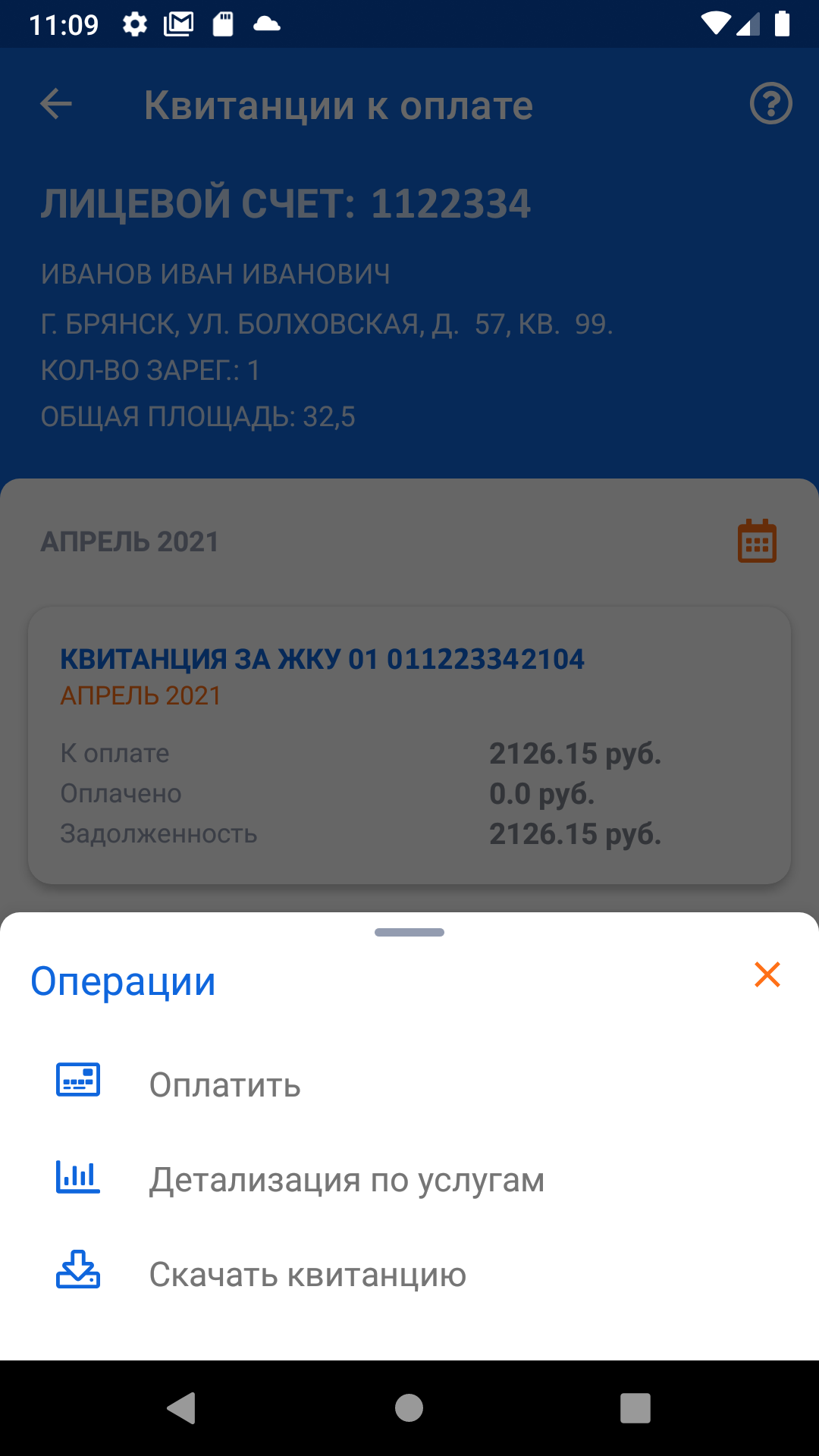Viewport: 819px width, 1456px height.
Task: Select Оплатить to pay the bill
Action: [225, 1084]
